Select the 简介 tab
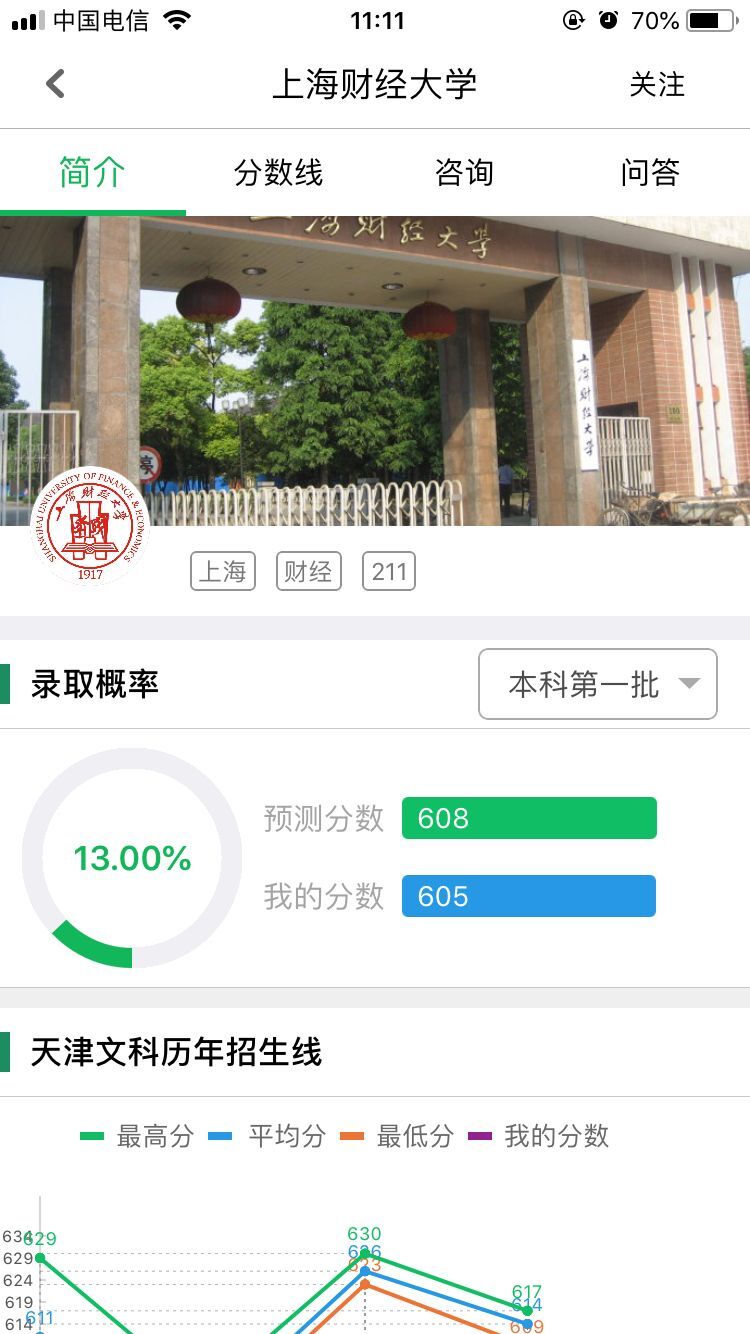The image size is (750, 1334). click(92, 173)
